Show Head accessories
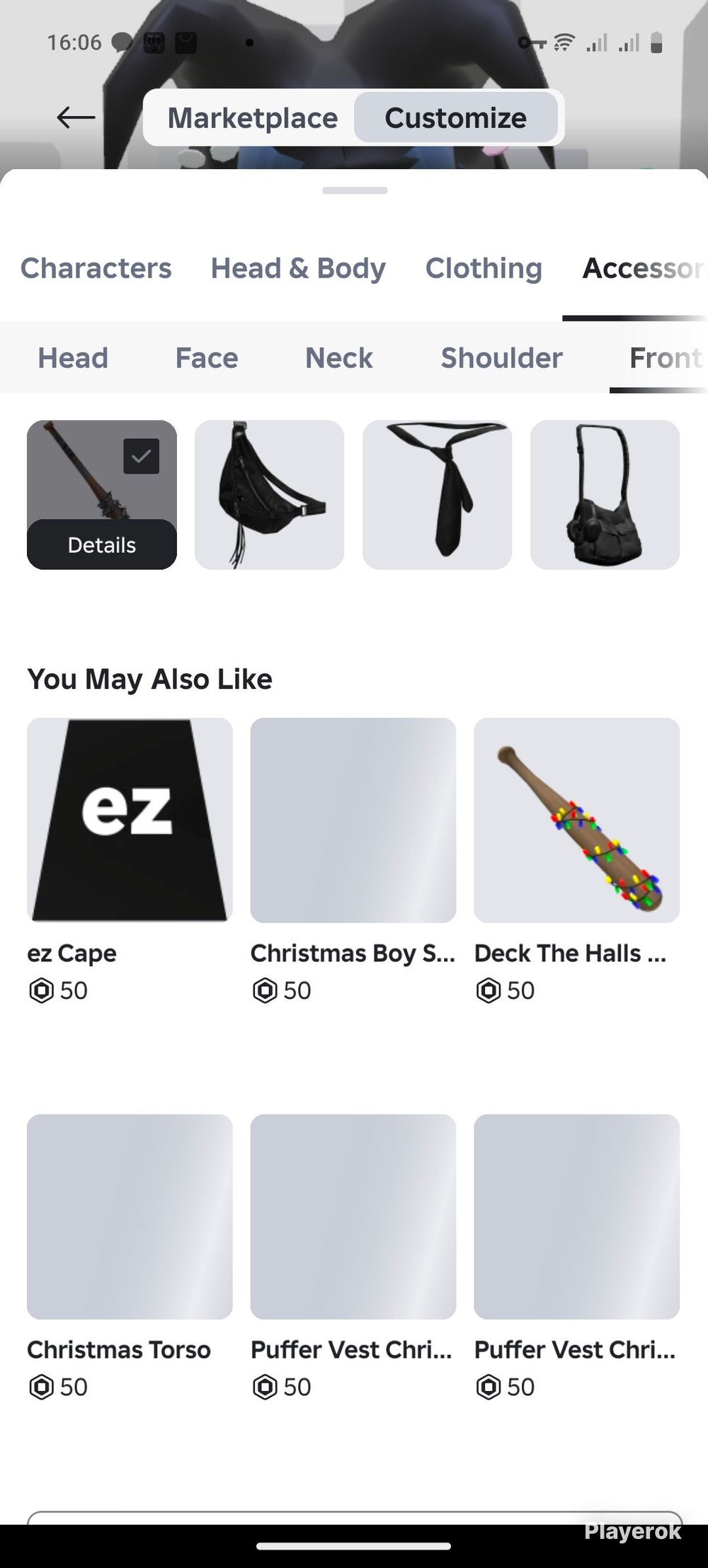Image resolution: width=708 pixels, height=1568 pixels. [x=73, y=357]
